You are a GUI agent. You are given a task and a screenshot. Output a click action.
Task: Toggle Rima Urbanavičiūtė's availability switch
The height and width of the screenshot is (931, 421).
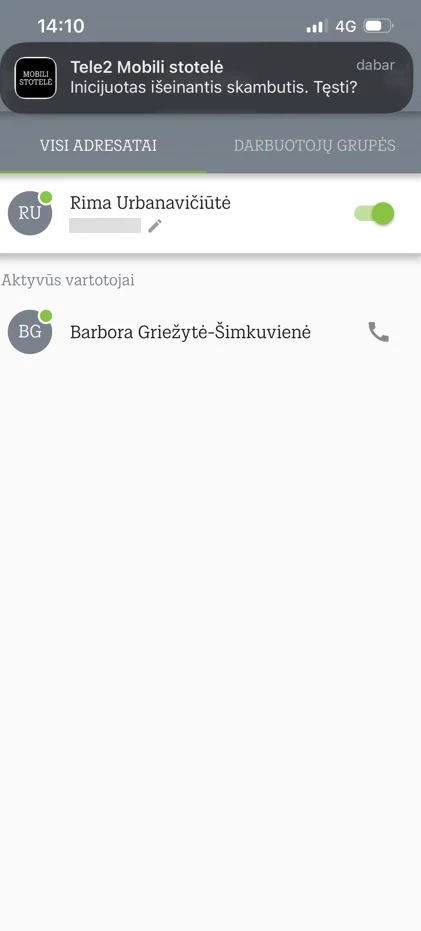tap(374, 213)
